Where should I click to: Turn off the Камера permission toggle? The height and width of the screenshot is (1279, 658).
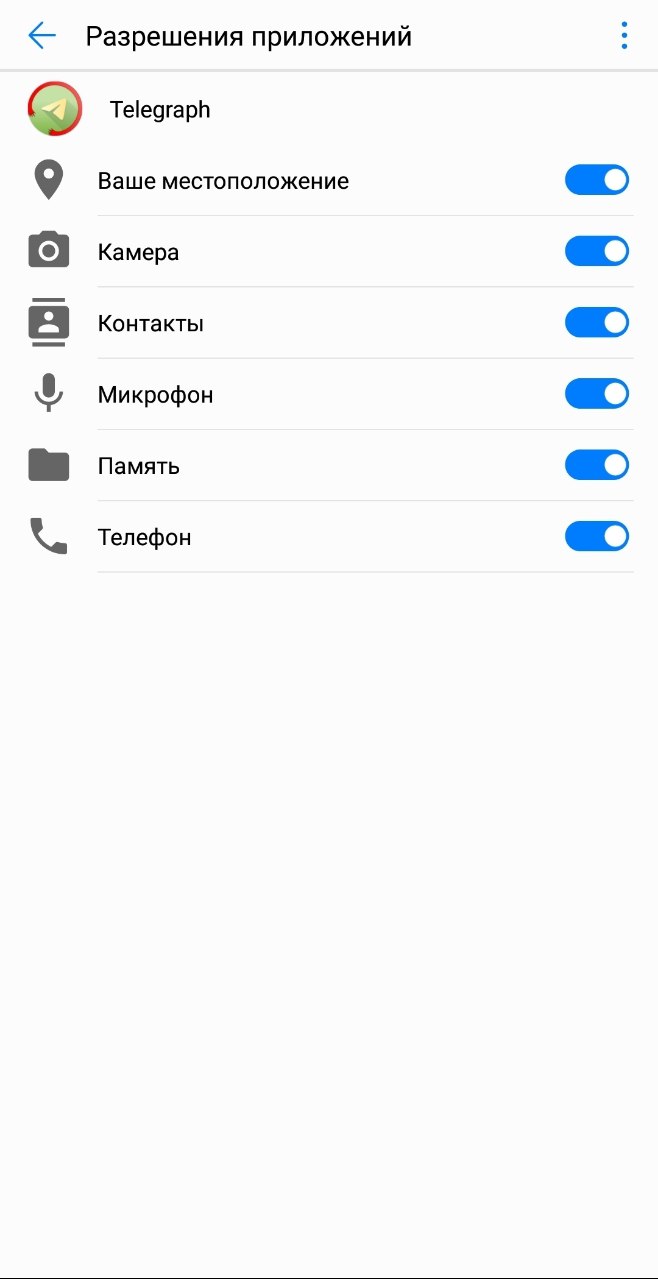[597, 251]
